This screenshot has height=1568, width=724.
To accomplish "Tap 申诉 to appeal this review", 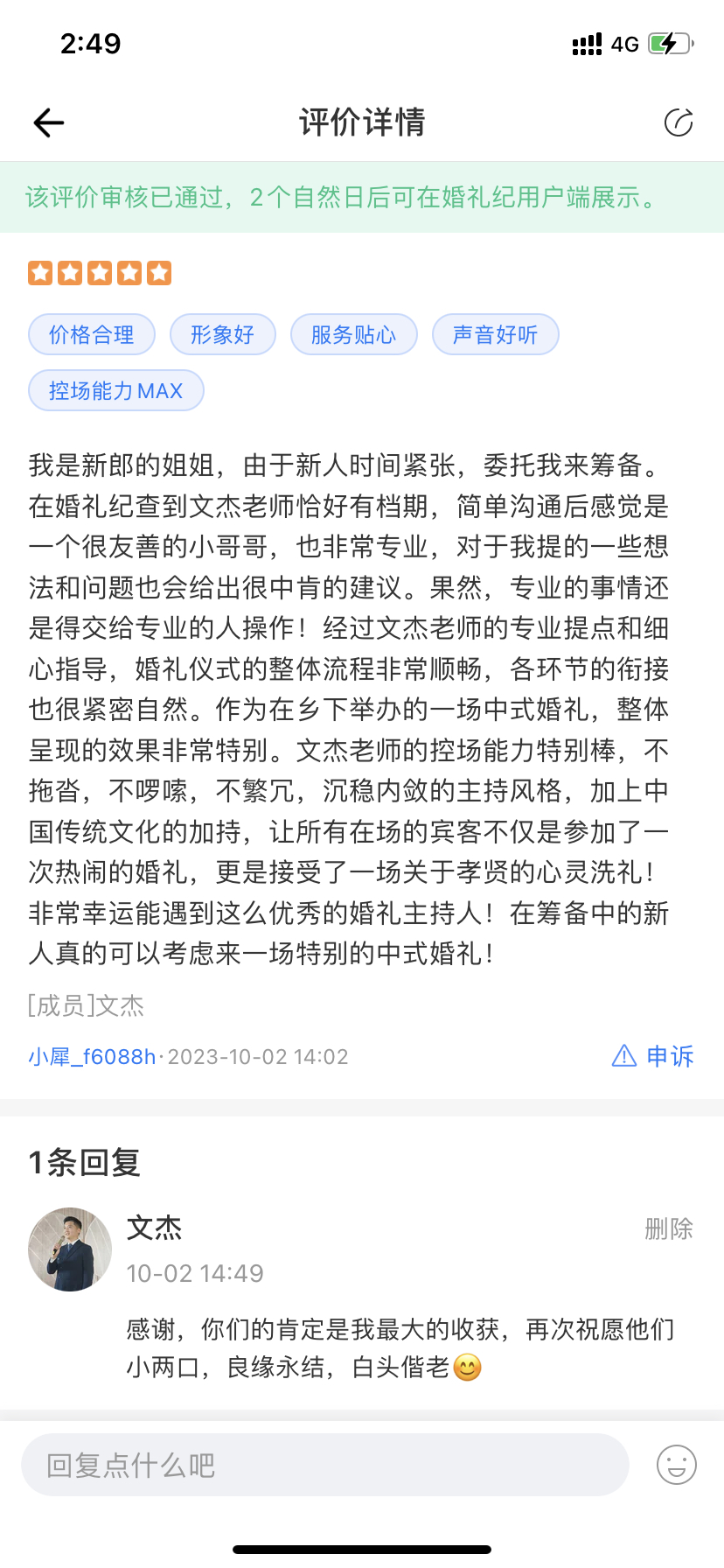I will pos(653,1056).
